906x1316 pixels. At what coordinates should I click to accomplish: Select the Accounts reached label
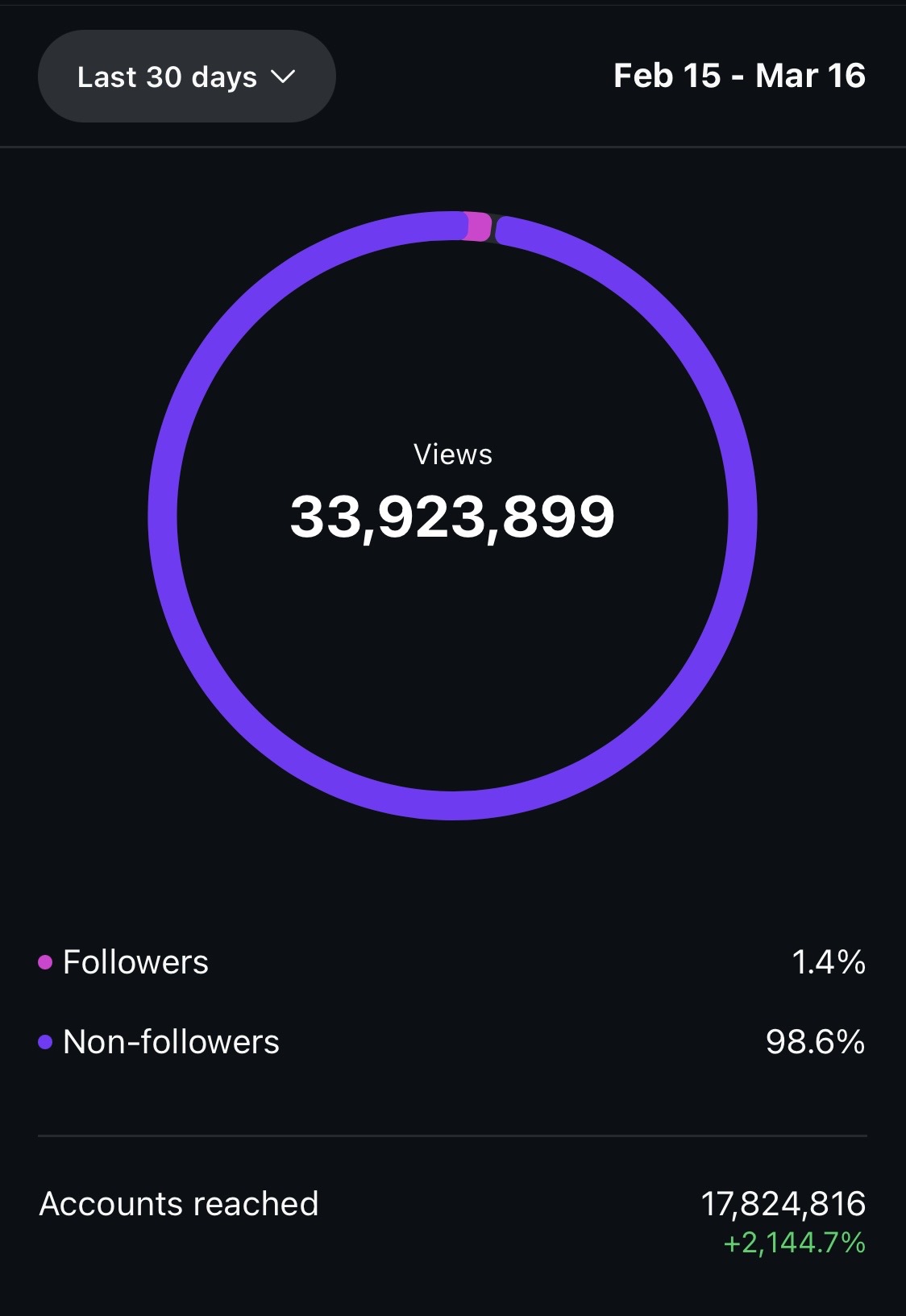click(179, 1206)
